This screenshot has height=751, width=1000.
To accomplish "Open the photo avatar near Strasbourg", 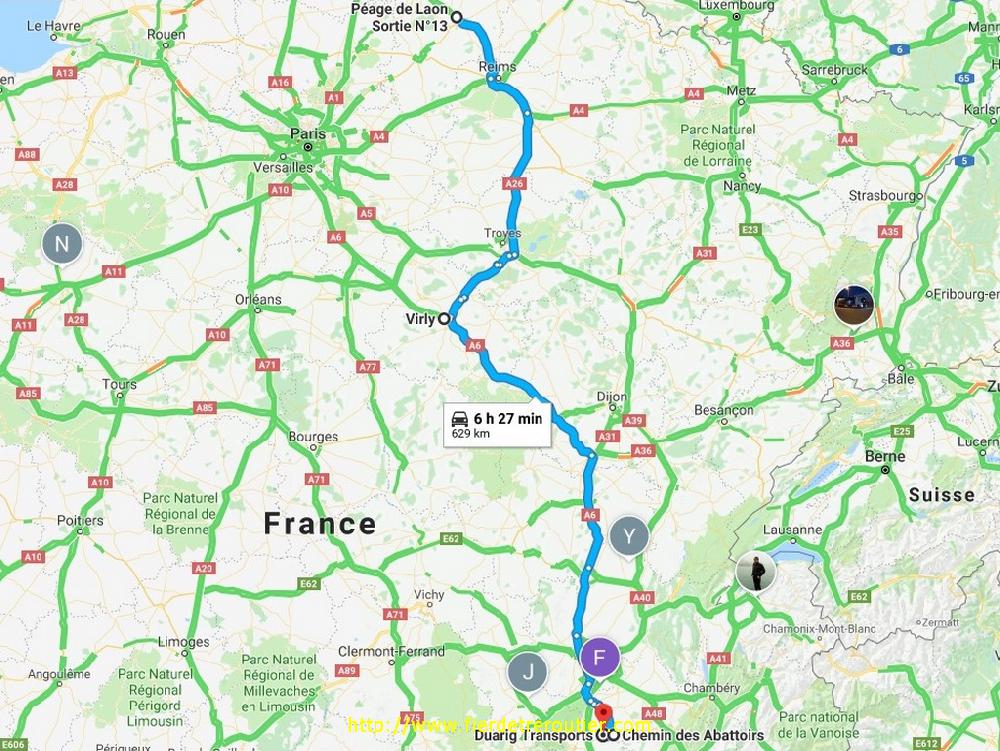I will tap(853, 305).
